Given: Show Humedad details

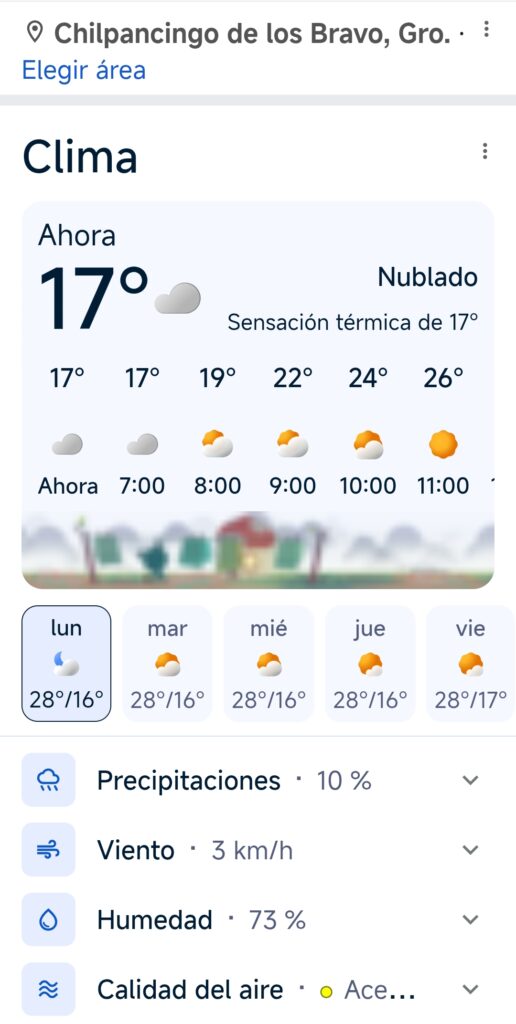Looking at the screenshot, I should (x=258, y=920).
